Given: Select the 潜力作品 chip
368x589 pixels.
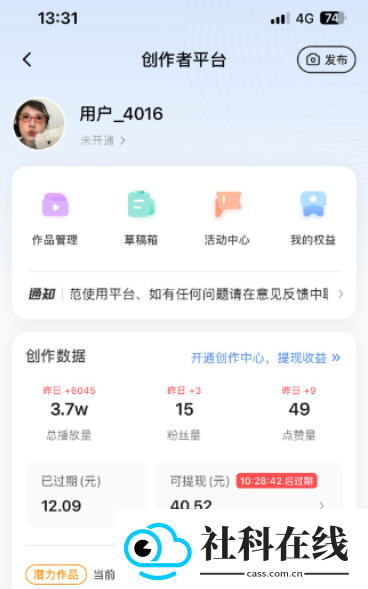Looking at the screenshot, I should 56,574.
